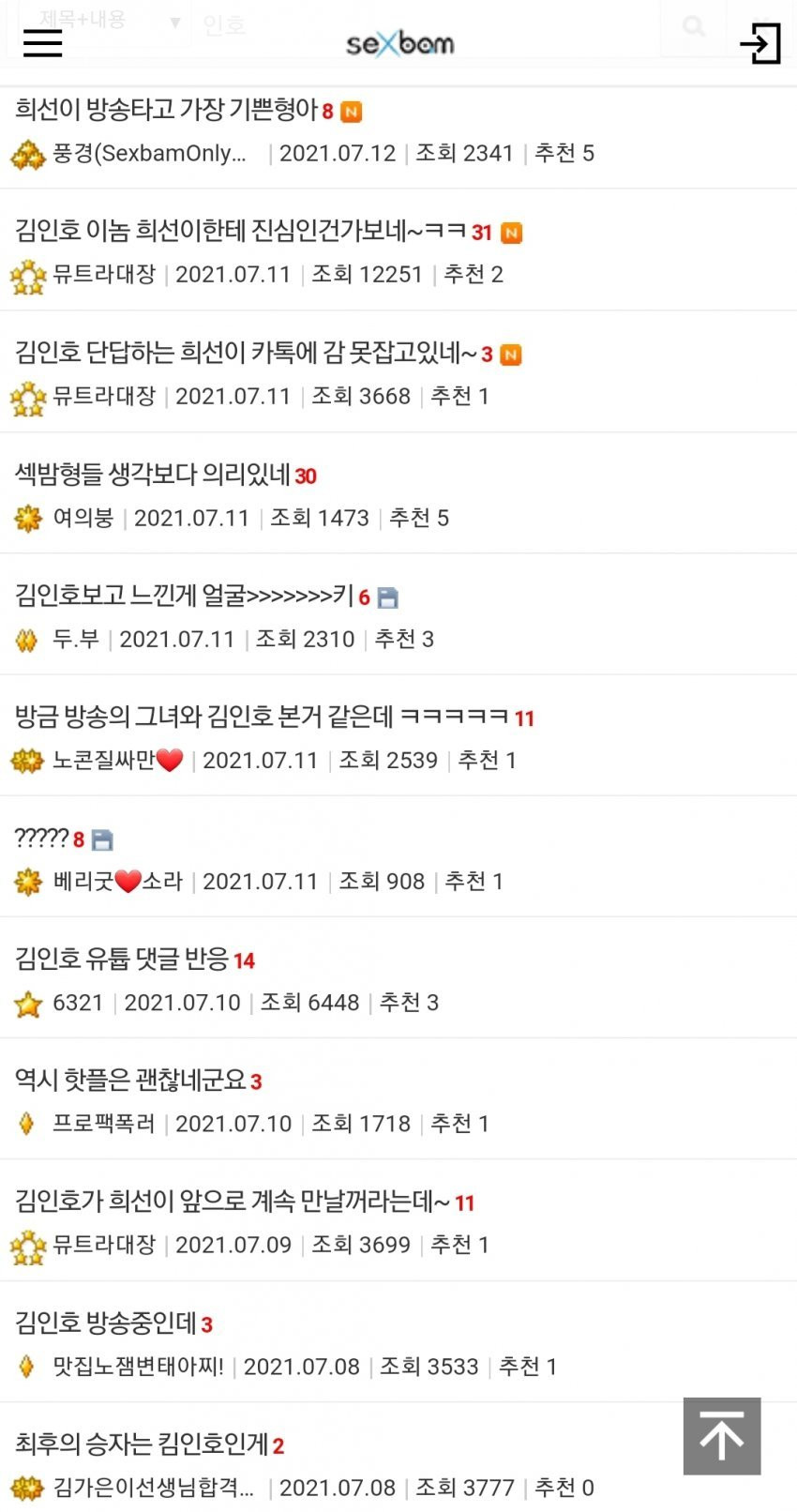
Task: Open post '최후의 승자는 킴인호인게'
Action: [141, 1444]
